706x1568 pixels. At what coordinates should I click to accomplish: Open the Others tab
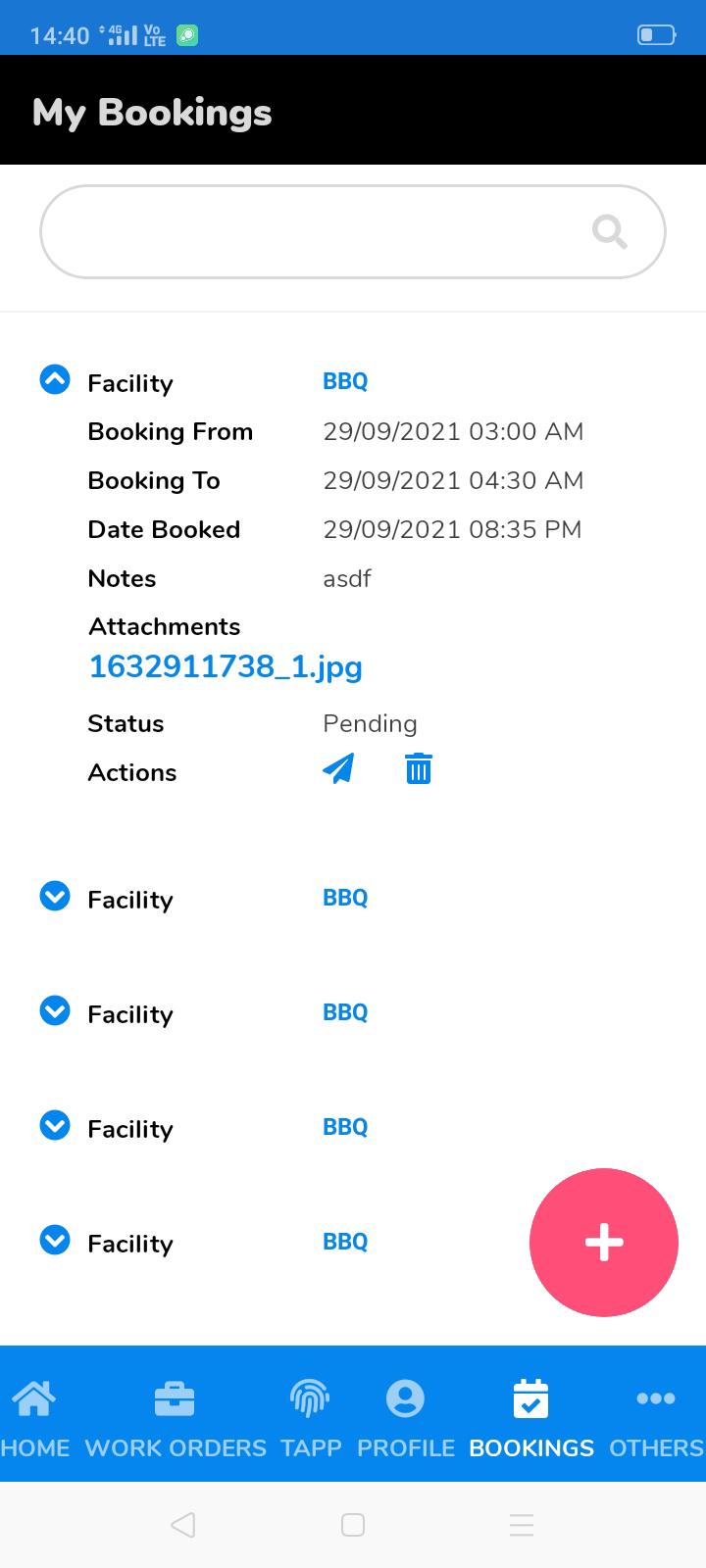click(656, 1415)
